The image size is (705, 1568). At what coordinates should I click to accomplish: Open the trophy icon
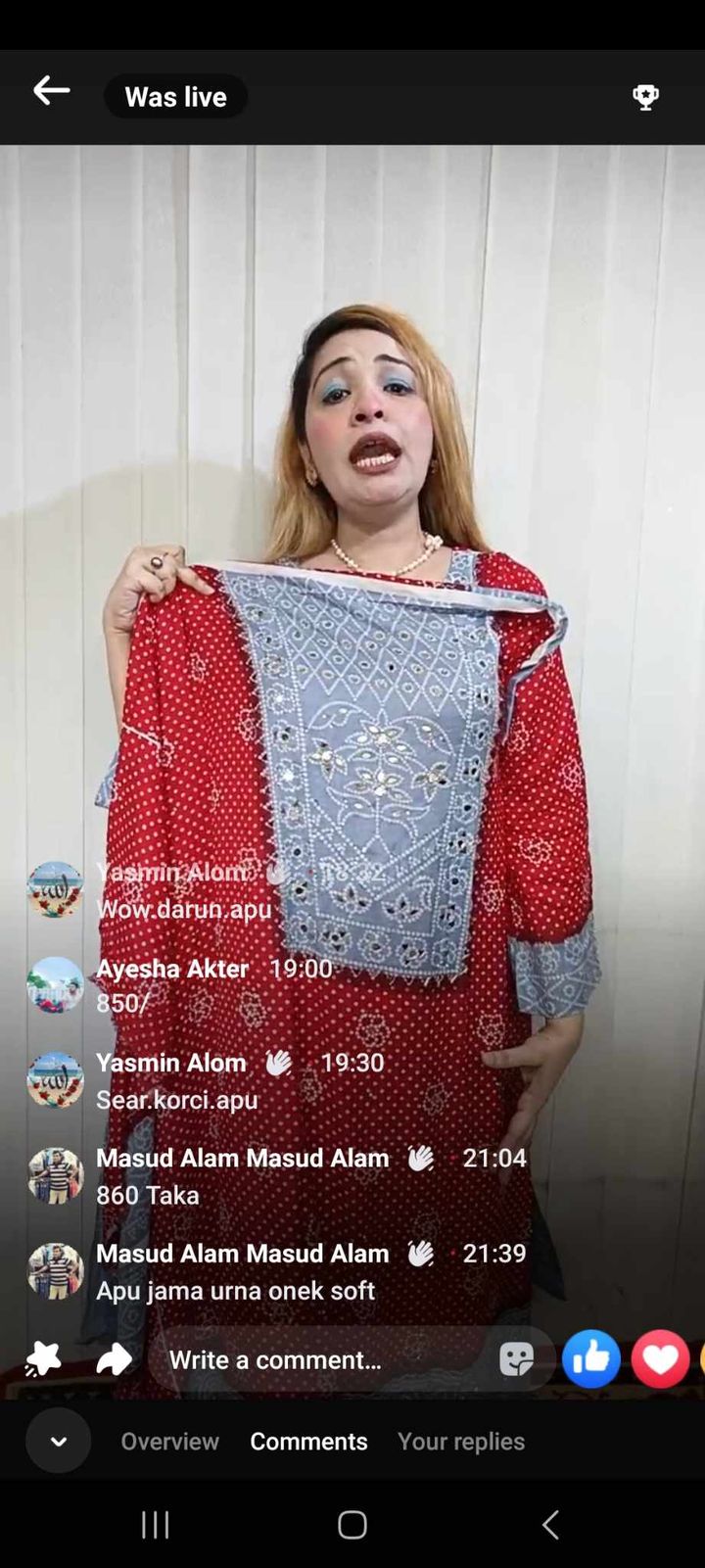[x=645, y=97]
